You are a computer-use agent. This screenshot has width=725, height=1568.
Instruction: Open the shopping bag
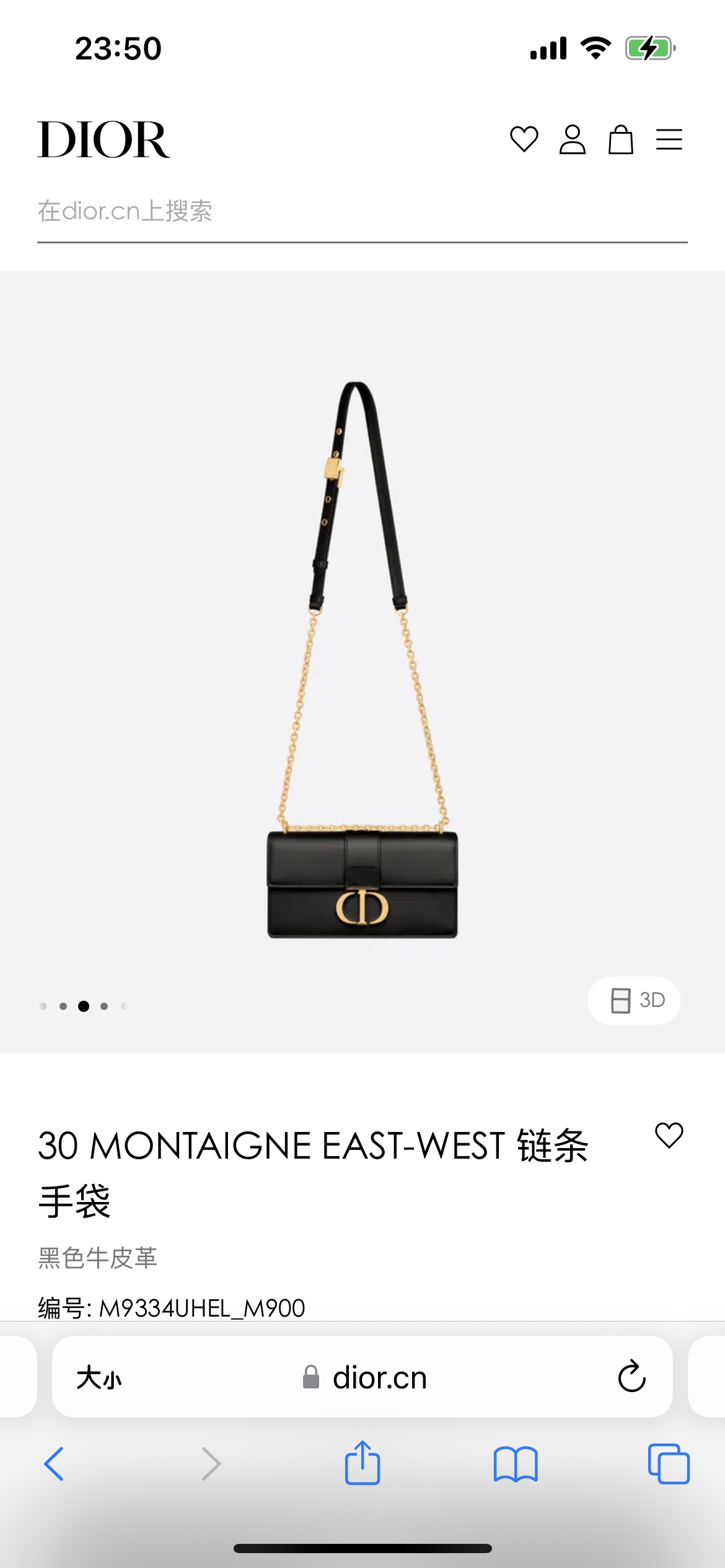point(620,139)
